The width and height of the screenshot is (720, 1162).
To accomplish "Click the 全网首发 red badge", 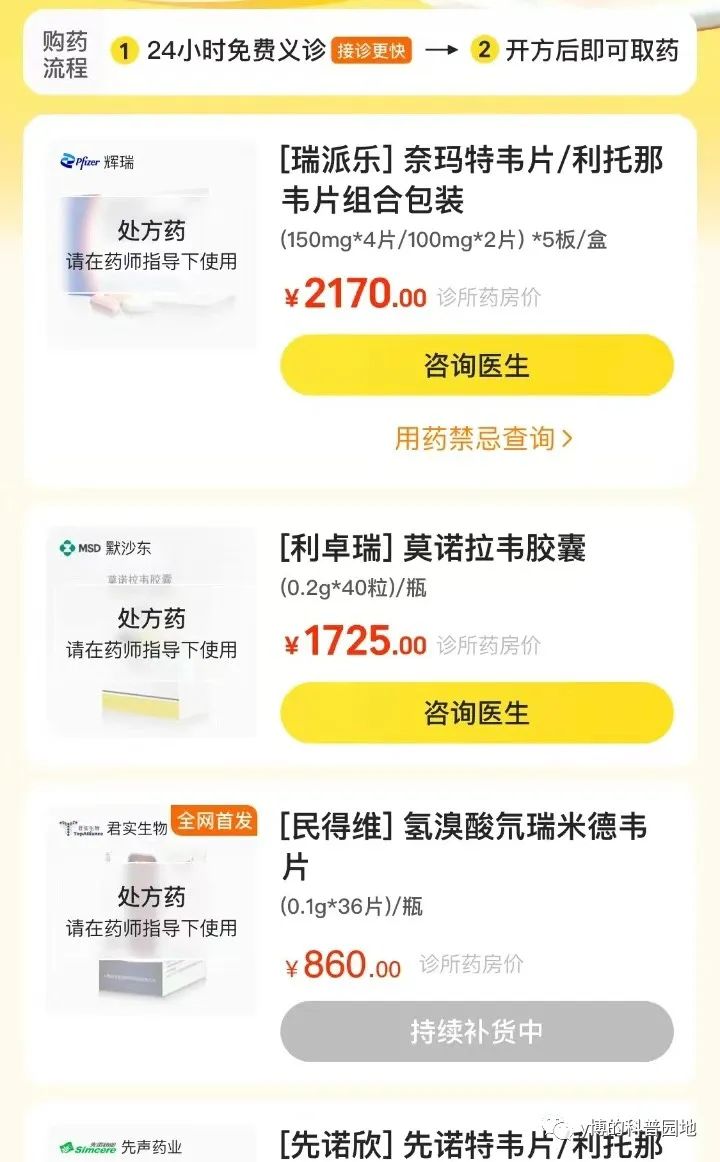I will tap(213, 818).
